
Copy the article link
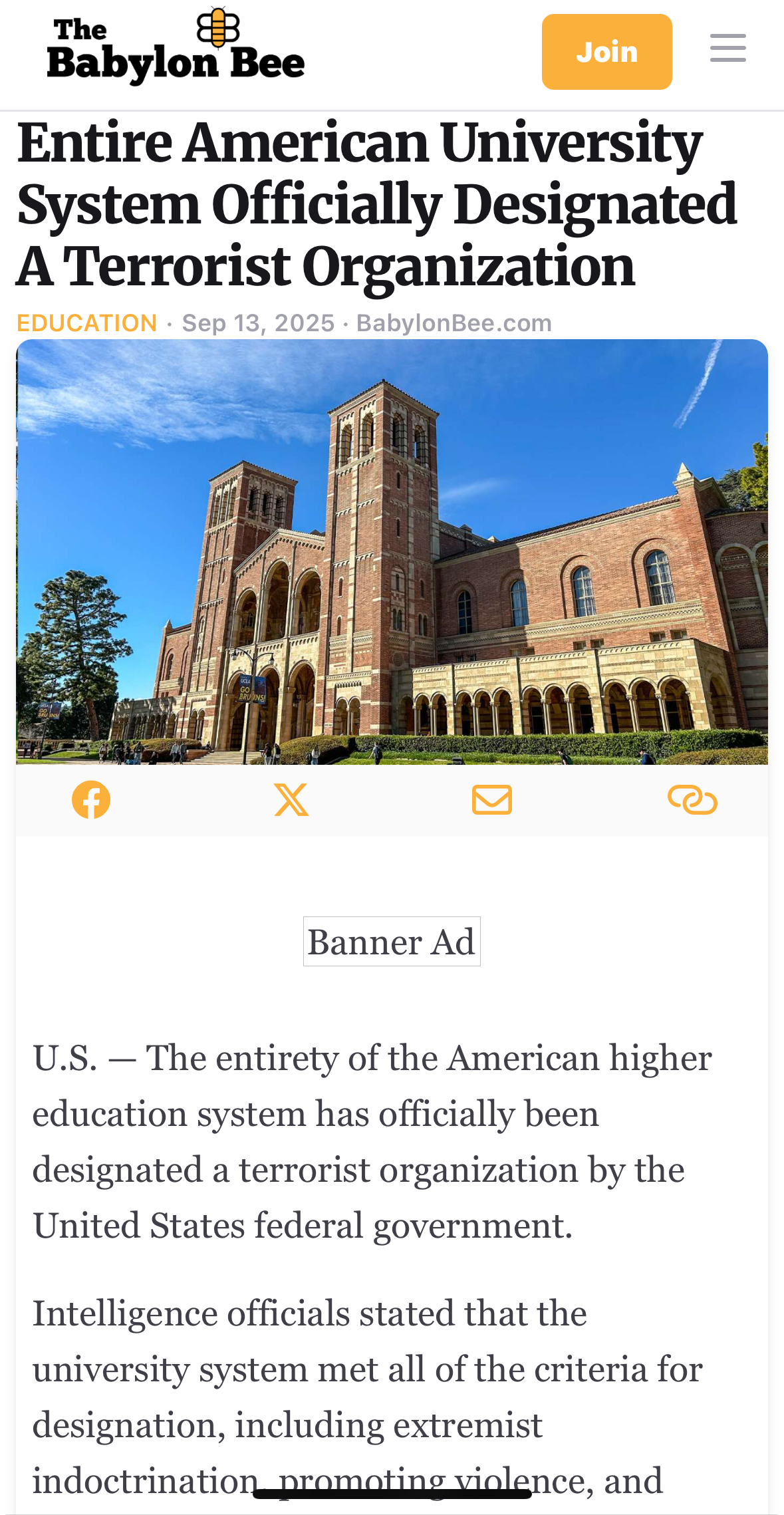pos(692,799)
